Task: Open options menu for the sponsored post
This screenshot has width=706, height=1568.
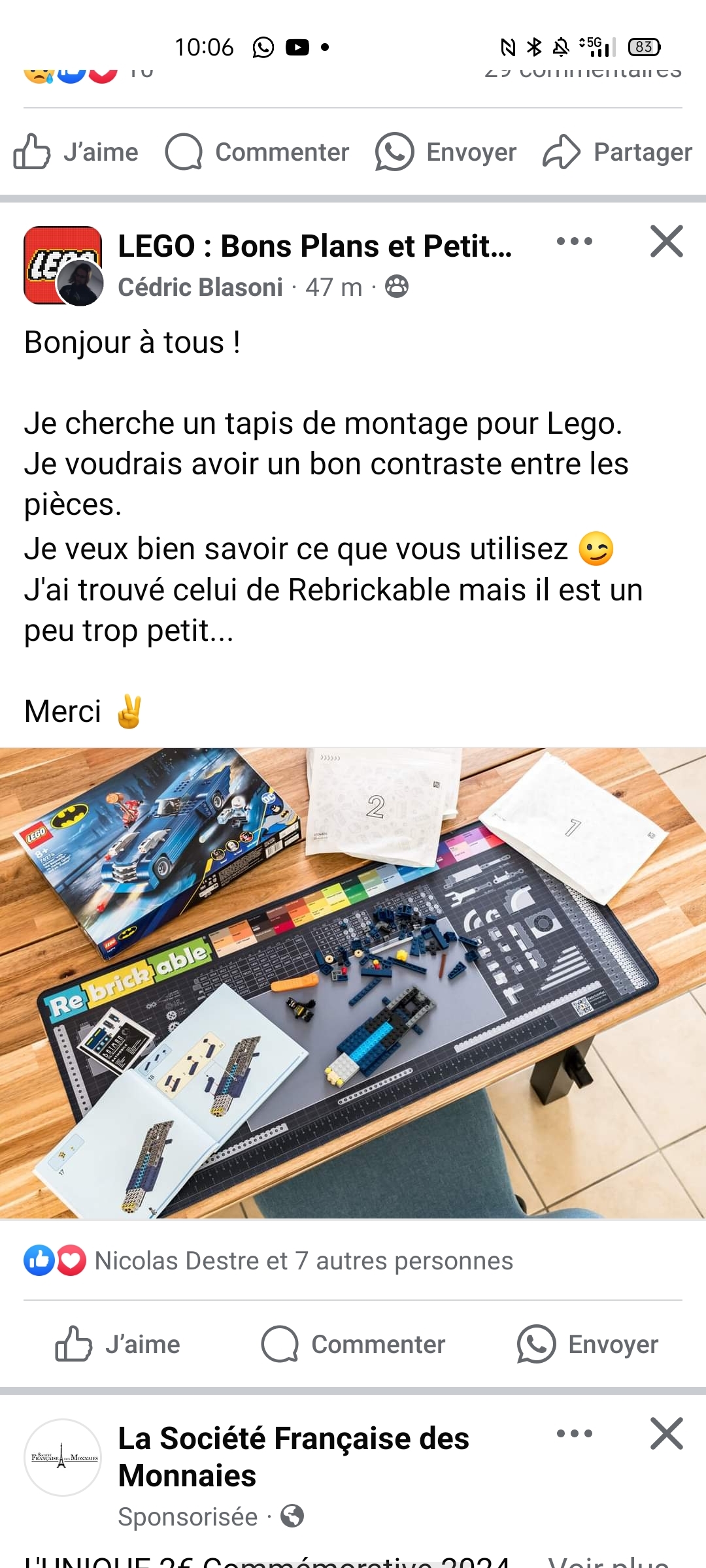Action: tap(574, 1434)
